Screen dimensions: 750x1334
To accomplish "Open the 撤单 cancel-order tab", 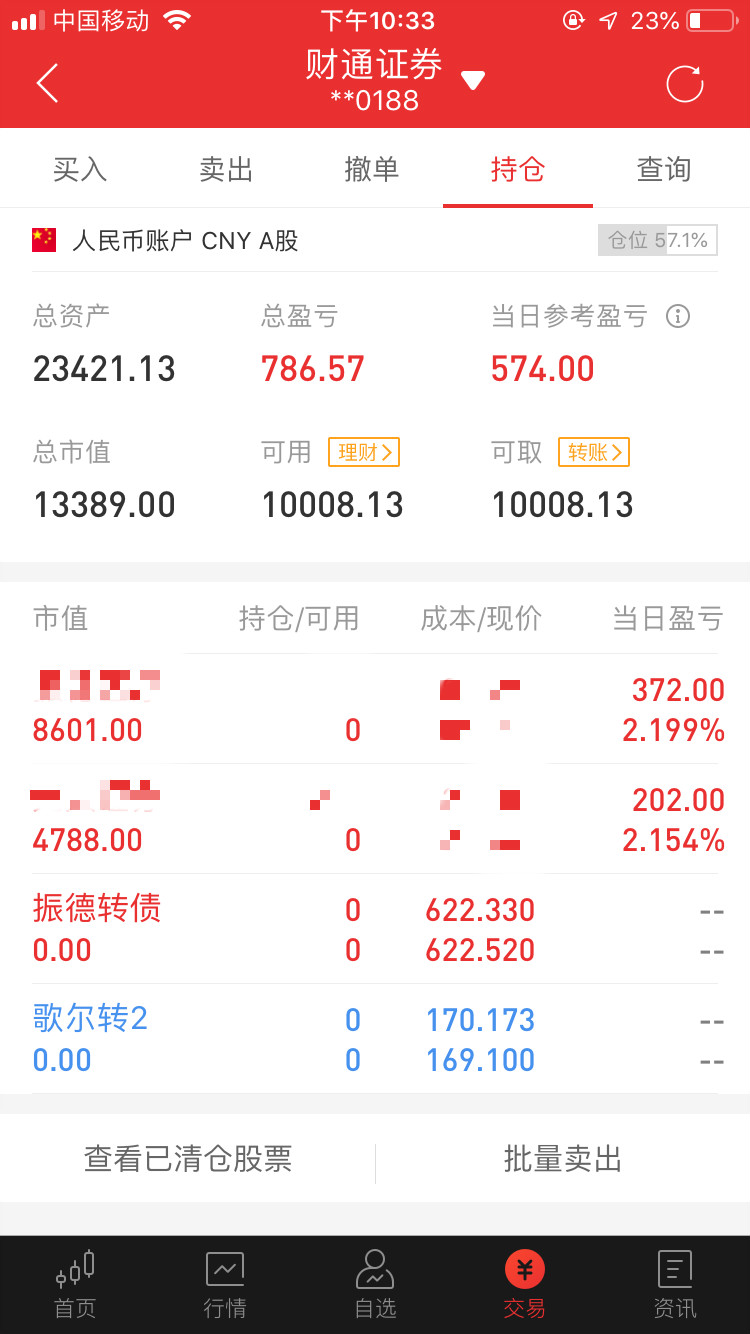I will point(371,170).
